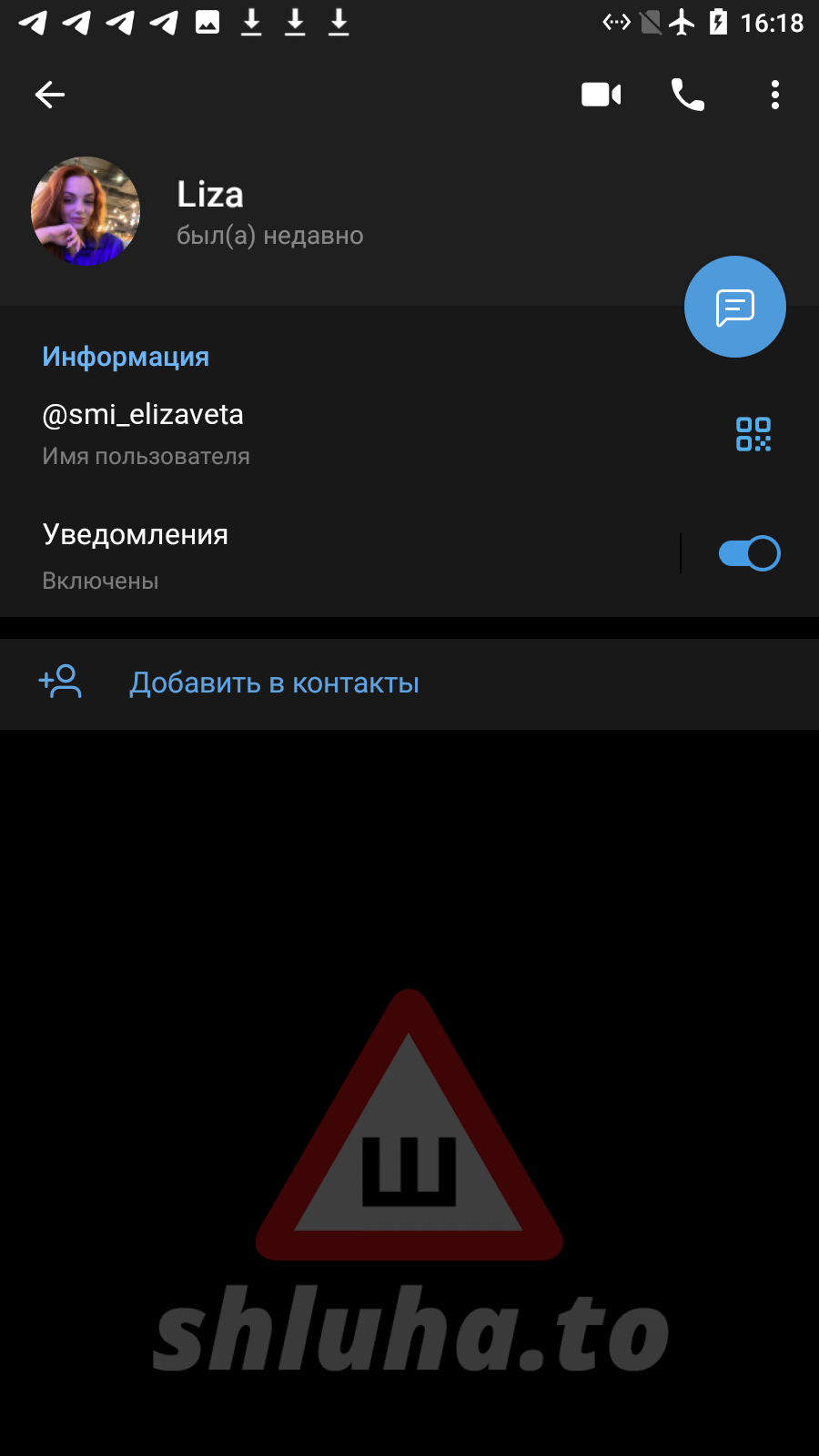
Task: Tap the @smi_elizaveta username row
Action: 273,433
